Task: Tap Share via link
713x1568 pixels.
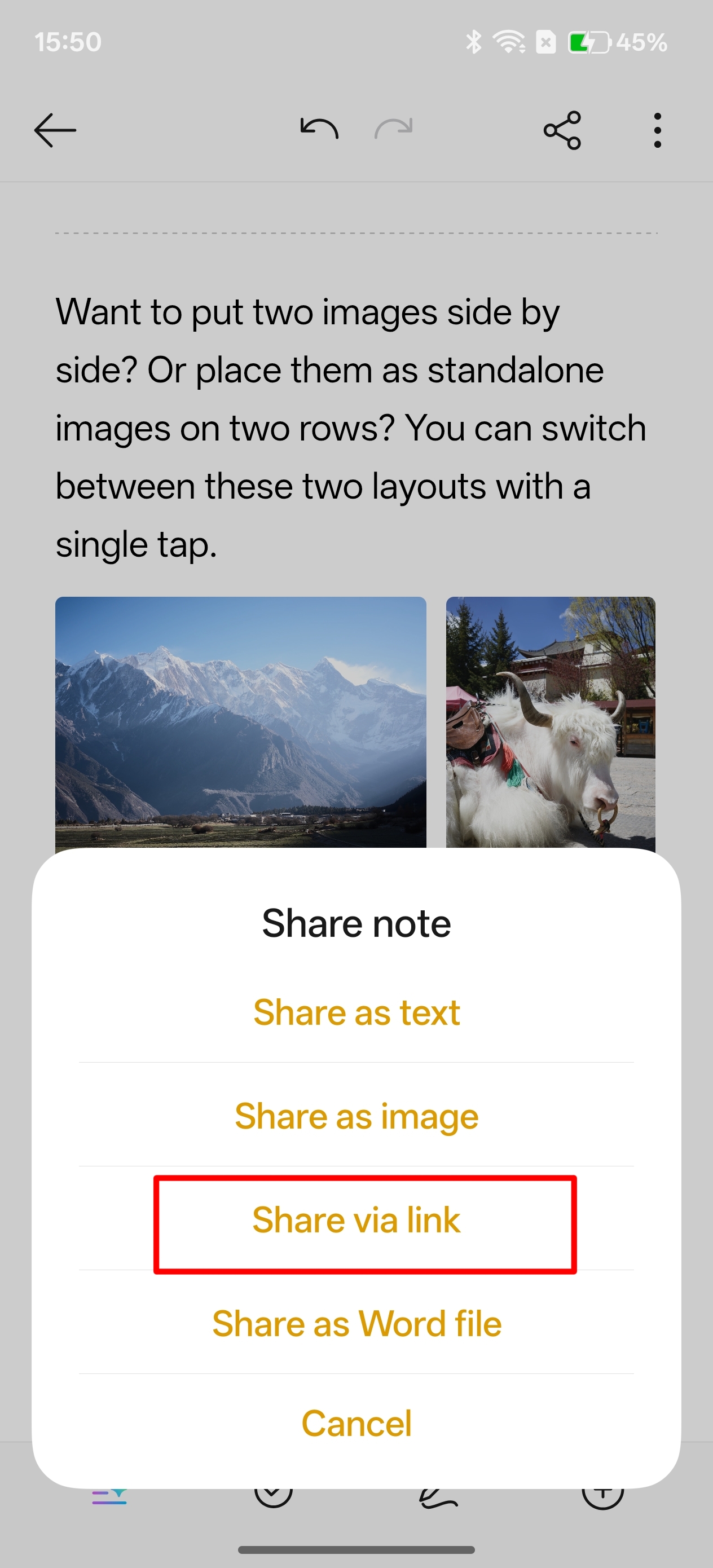Action: 356,1220
